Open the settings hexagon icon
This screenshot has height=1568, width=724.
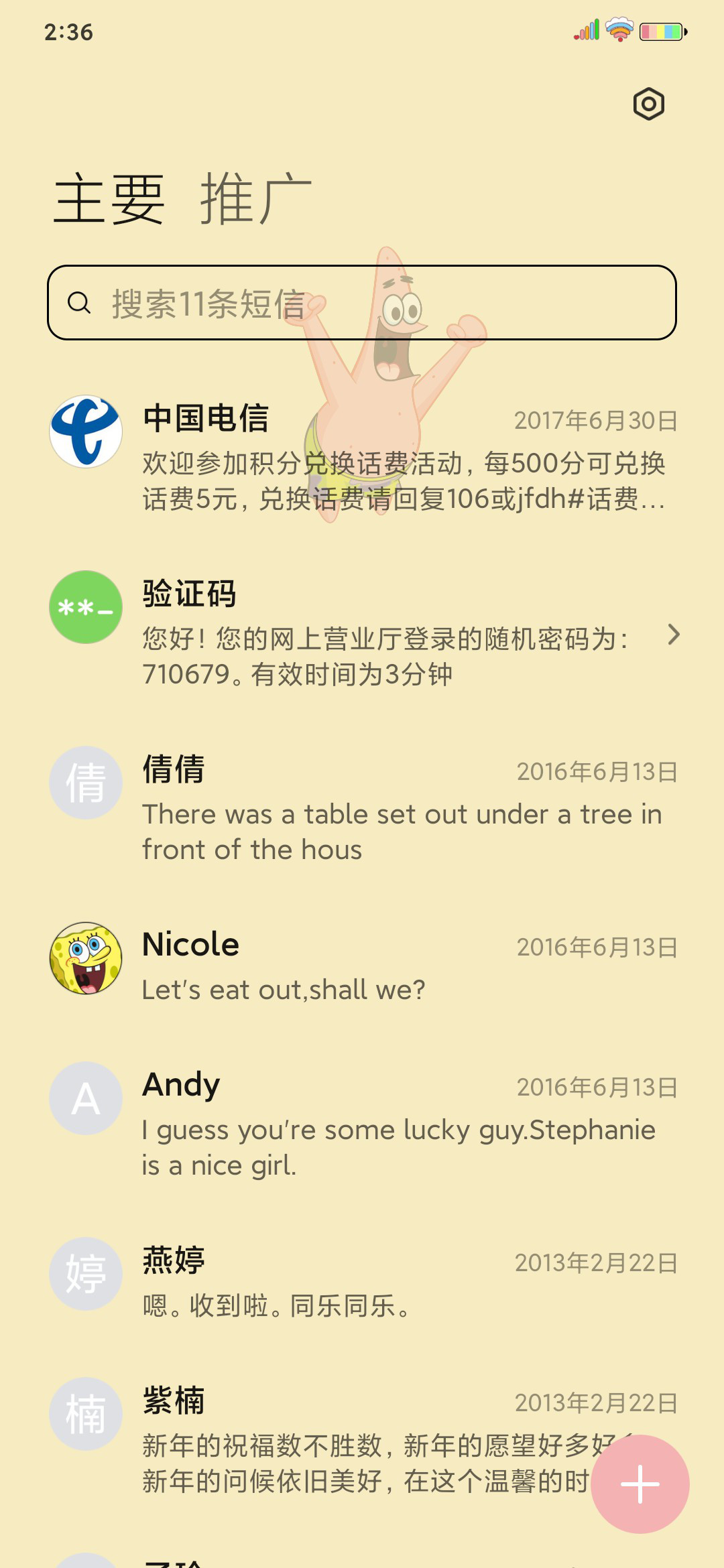click(x=648, y=104)
